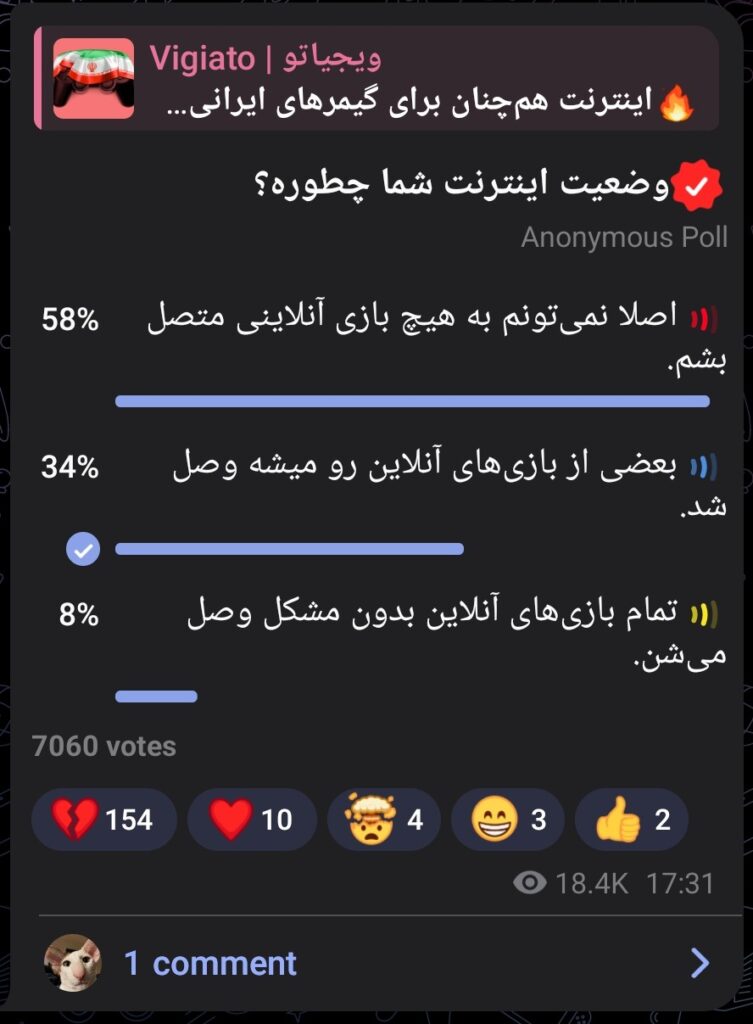React with the exploding head emoji

[x=383, y=820]
